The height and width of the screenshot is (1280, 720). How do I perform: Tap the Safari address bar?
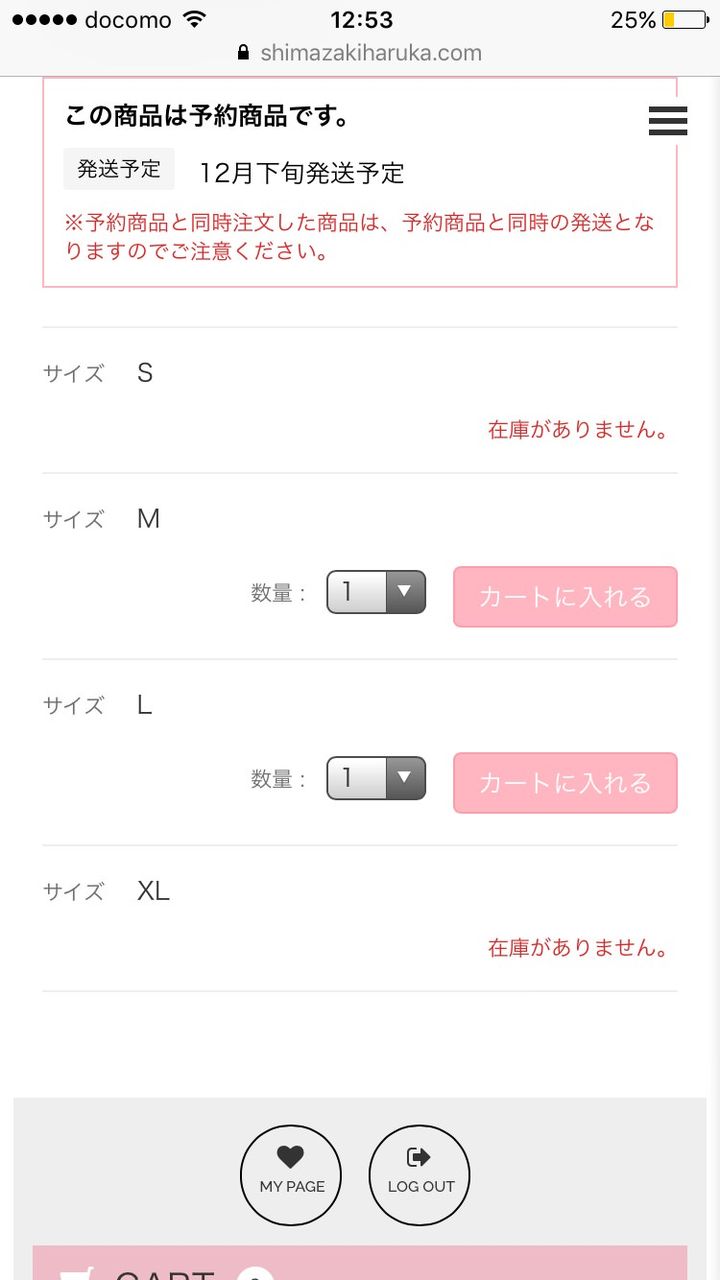[x=360, y=53]
